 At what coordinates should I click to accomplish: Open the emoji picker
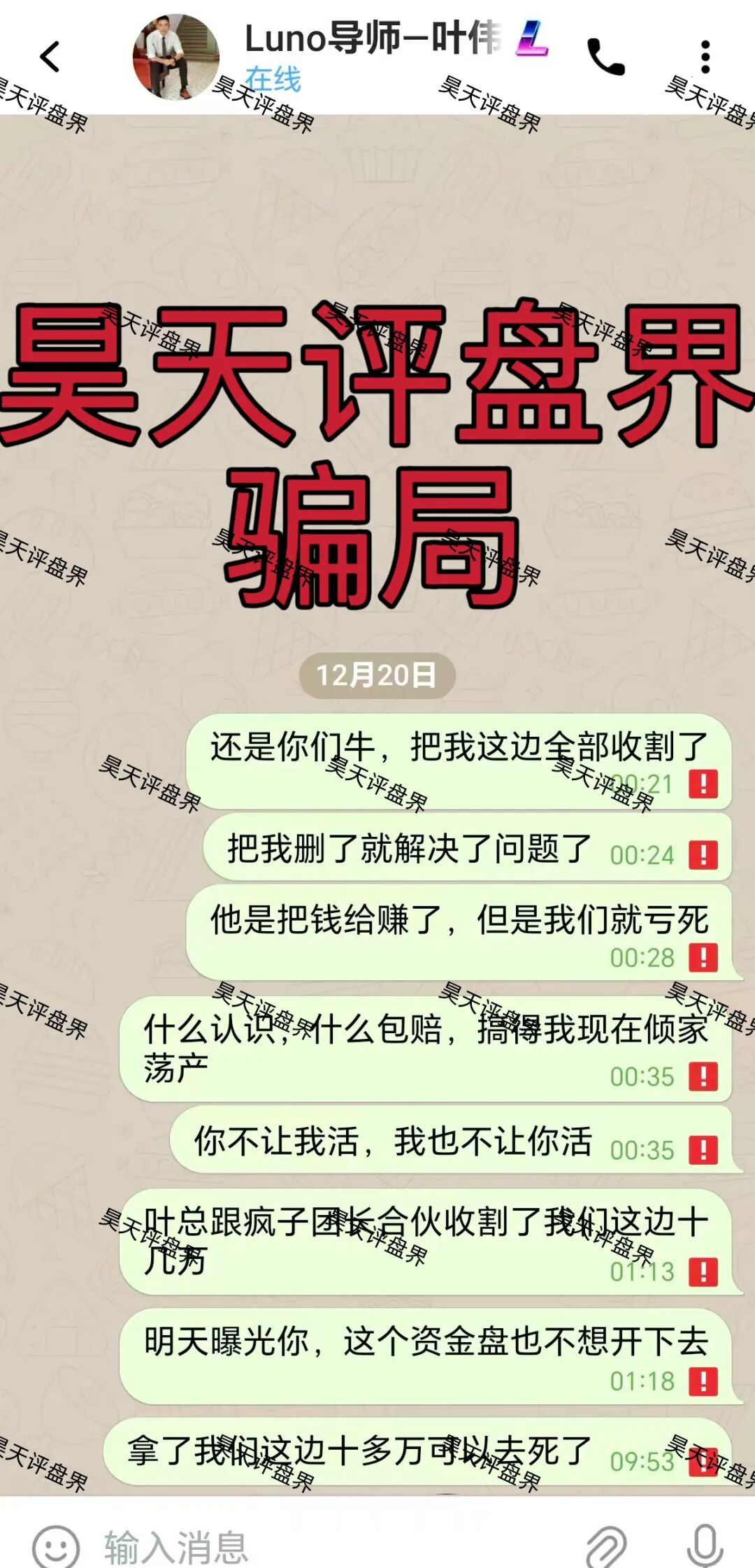pos(56,1546)
